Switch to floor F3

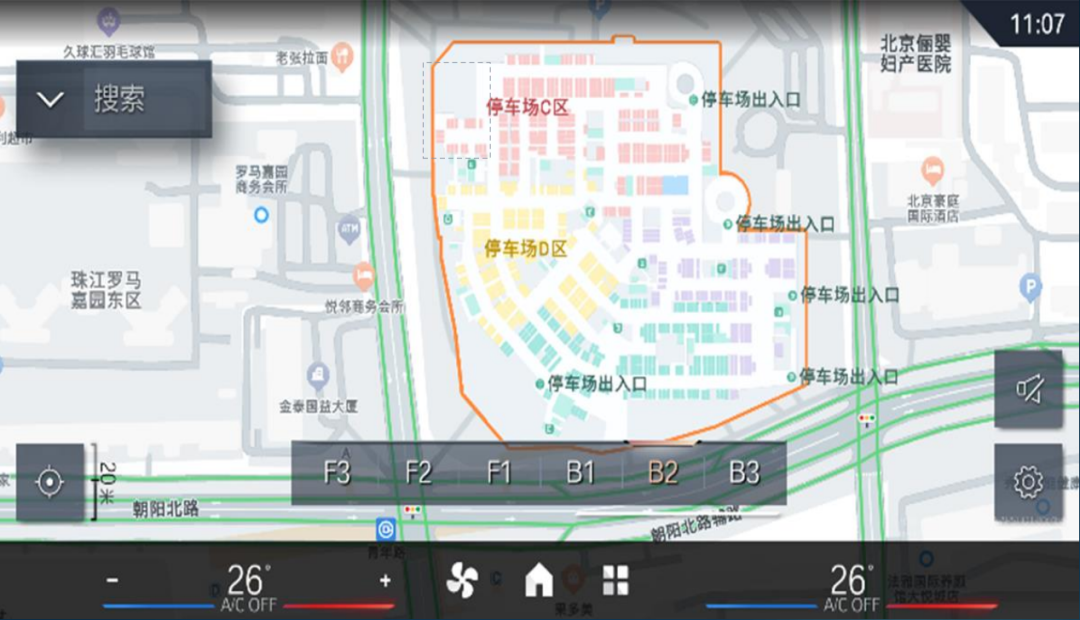click(x=337, y=473)
